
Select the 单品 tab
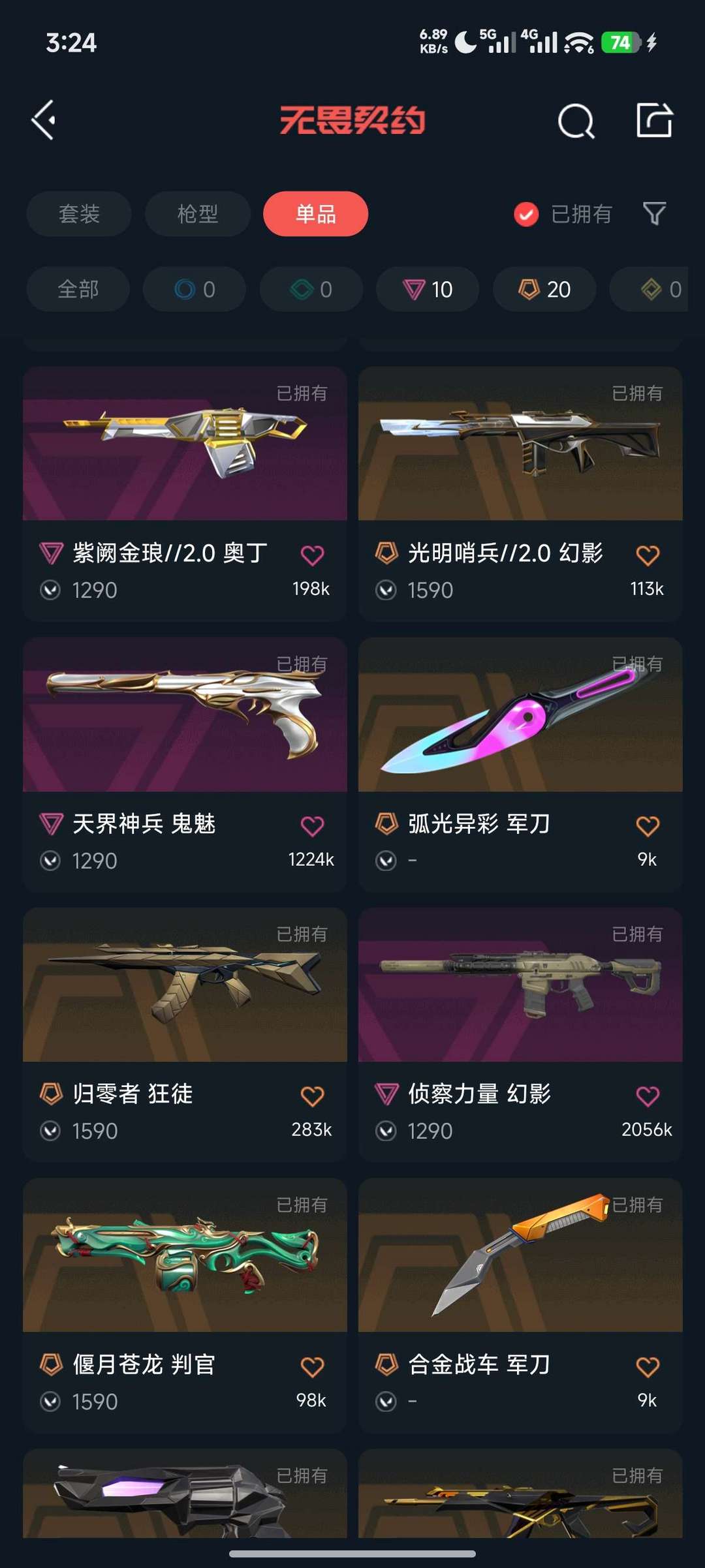pyautogui.click(x=316, y=213)
